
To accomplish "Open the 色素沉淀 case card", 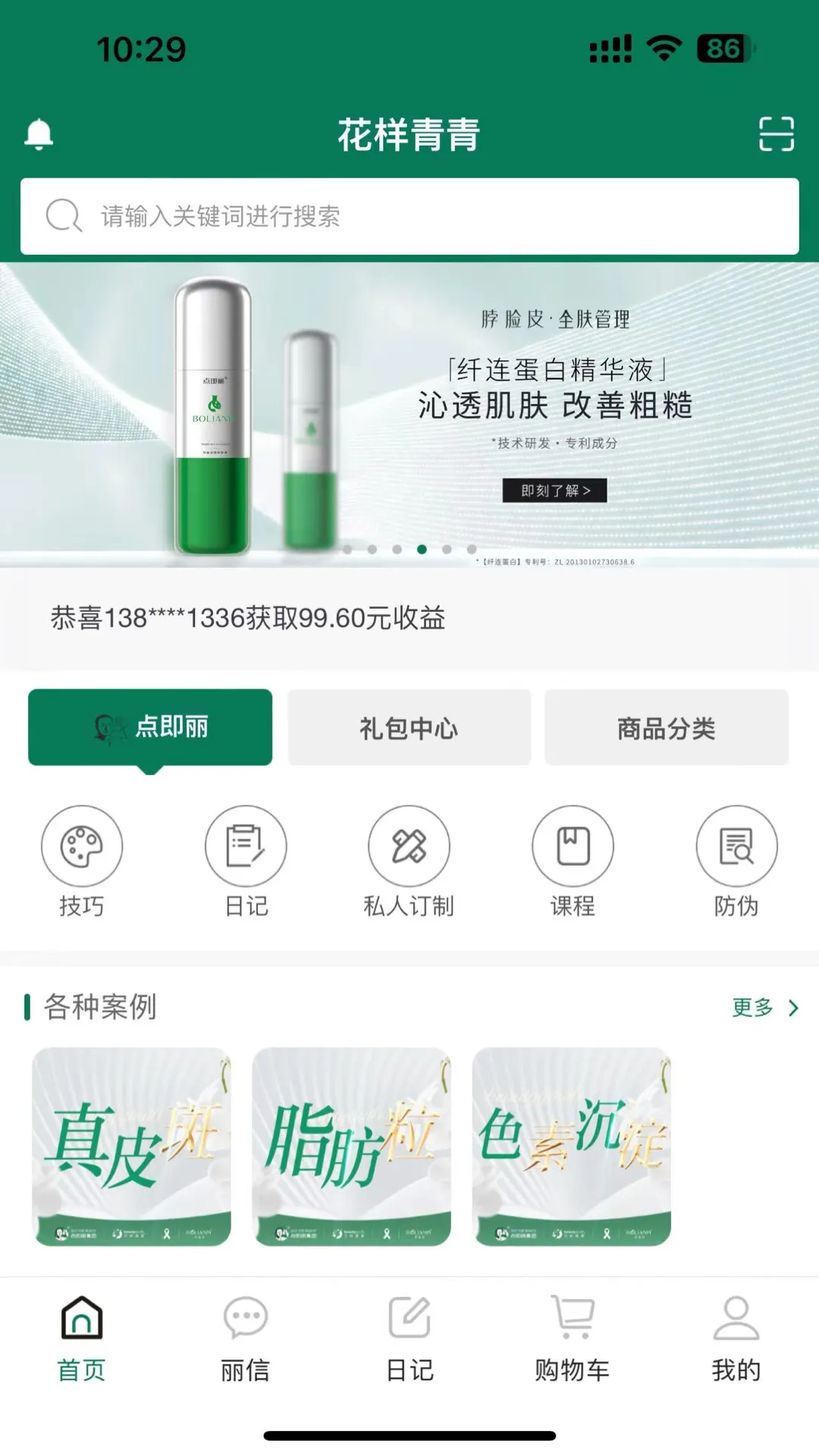I will click(571, 1147).
